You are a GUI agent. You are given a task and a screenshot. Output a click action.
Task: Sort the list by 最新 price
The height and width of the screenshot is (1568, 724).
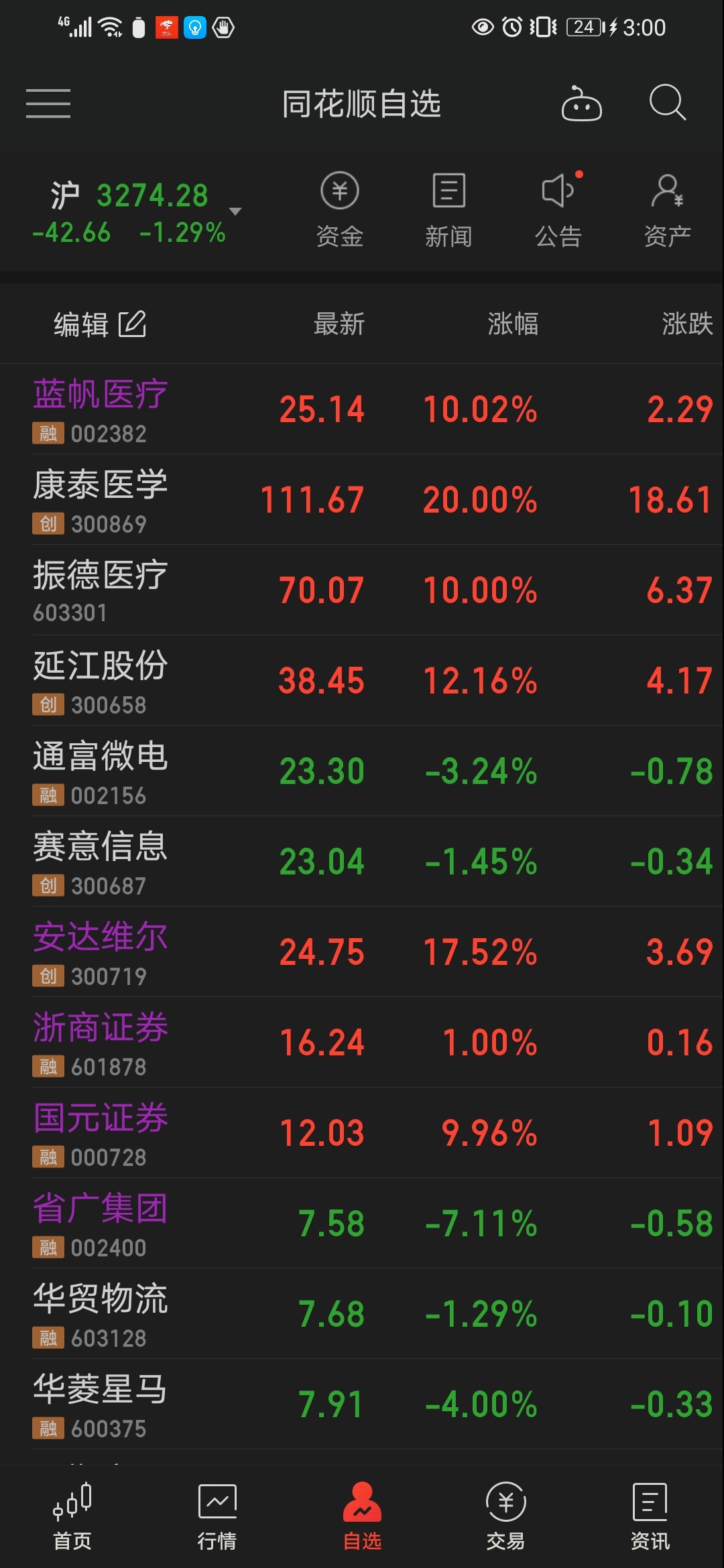pyautogui.click(x=339, y=324)
